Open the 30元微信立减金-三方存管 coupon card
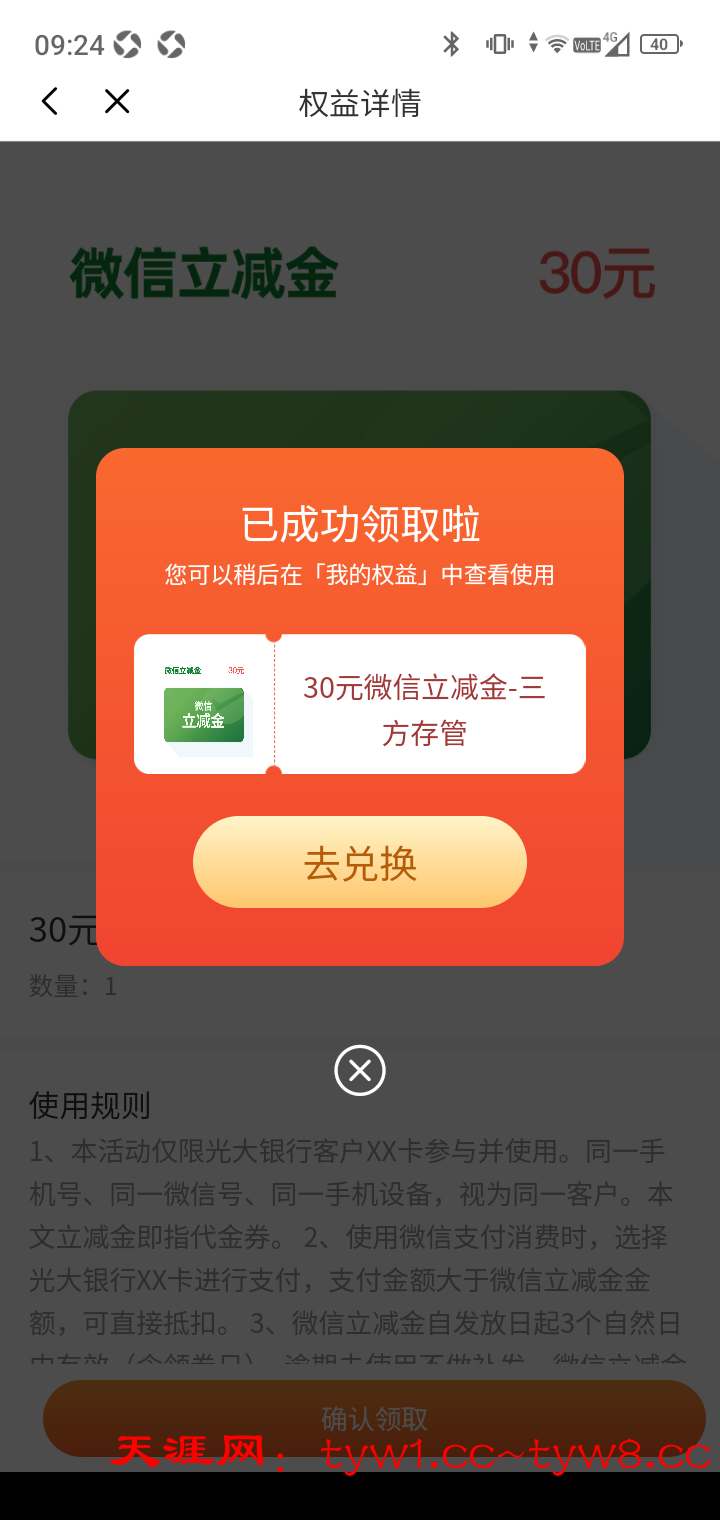The image size is (720, 1520). pos(360,704)
